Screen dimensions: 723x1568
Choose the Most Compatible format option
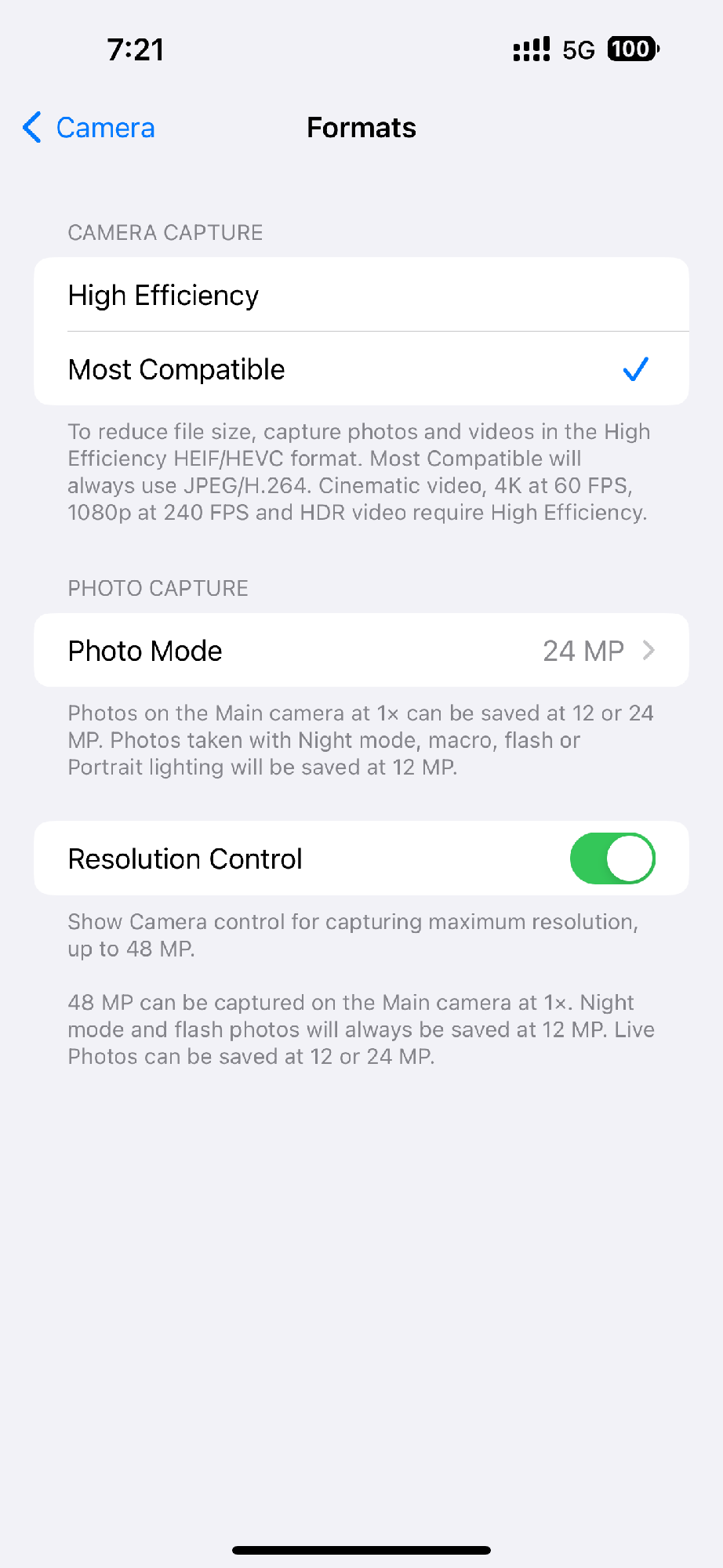point(361,369)
